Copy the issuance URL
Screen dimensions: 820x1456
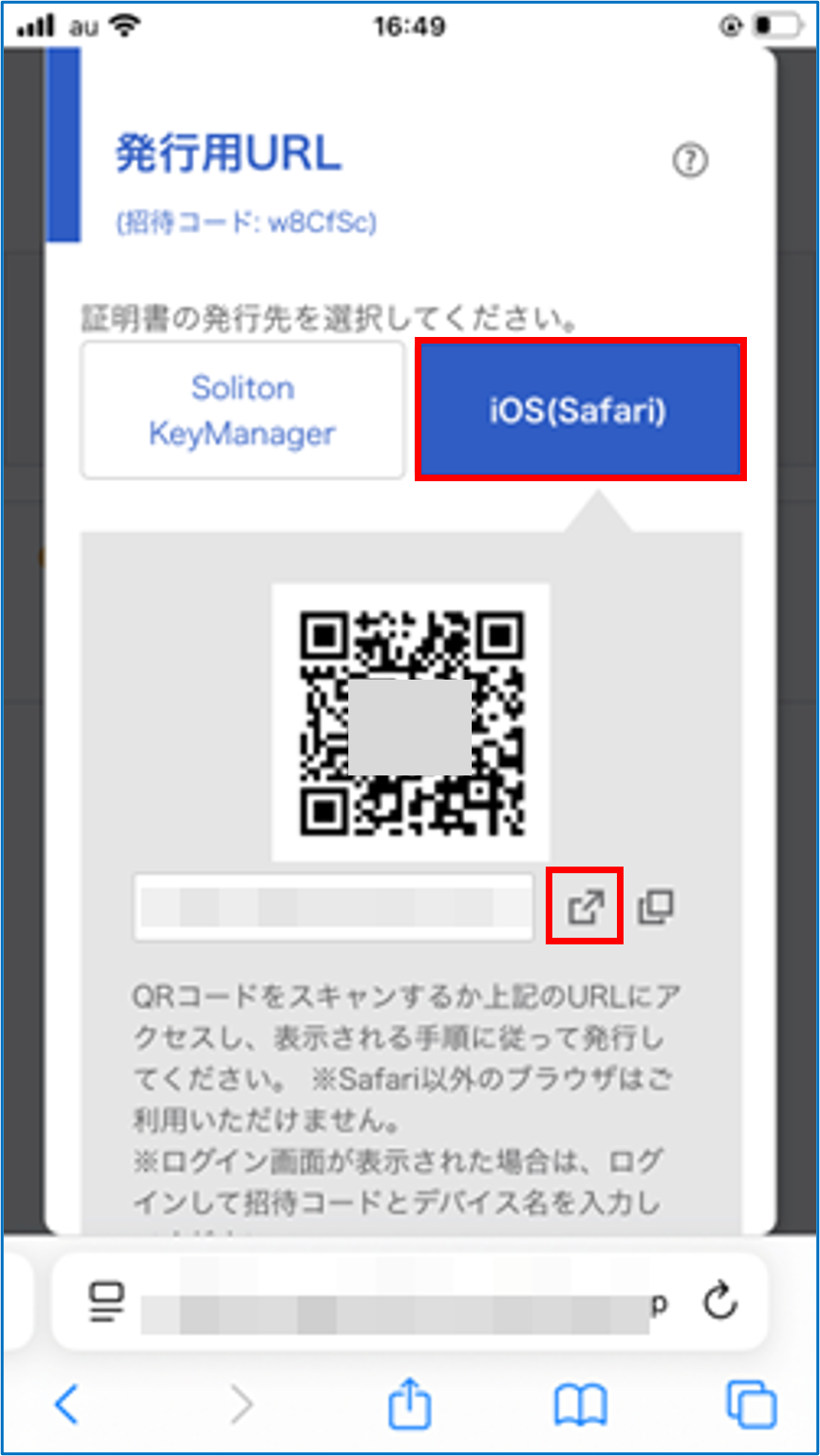[x=656, y=907]
